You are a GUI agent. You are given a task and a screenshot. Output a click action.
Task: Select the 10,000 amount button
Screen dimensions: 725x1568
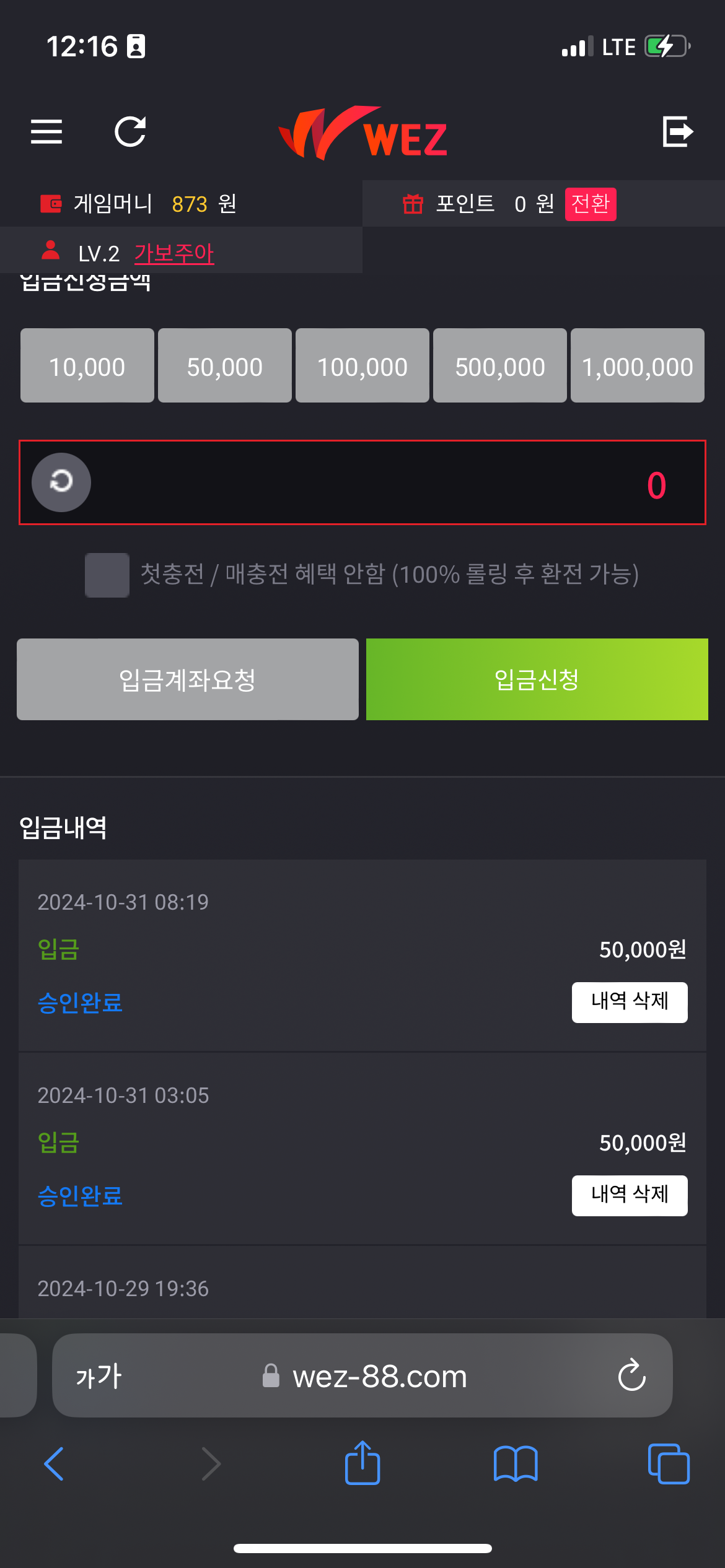click(87, 366)
